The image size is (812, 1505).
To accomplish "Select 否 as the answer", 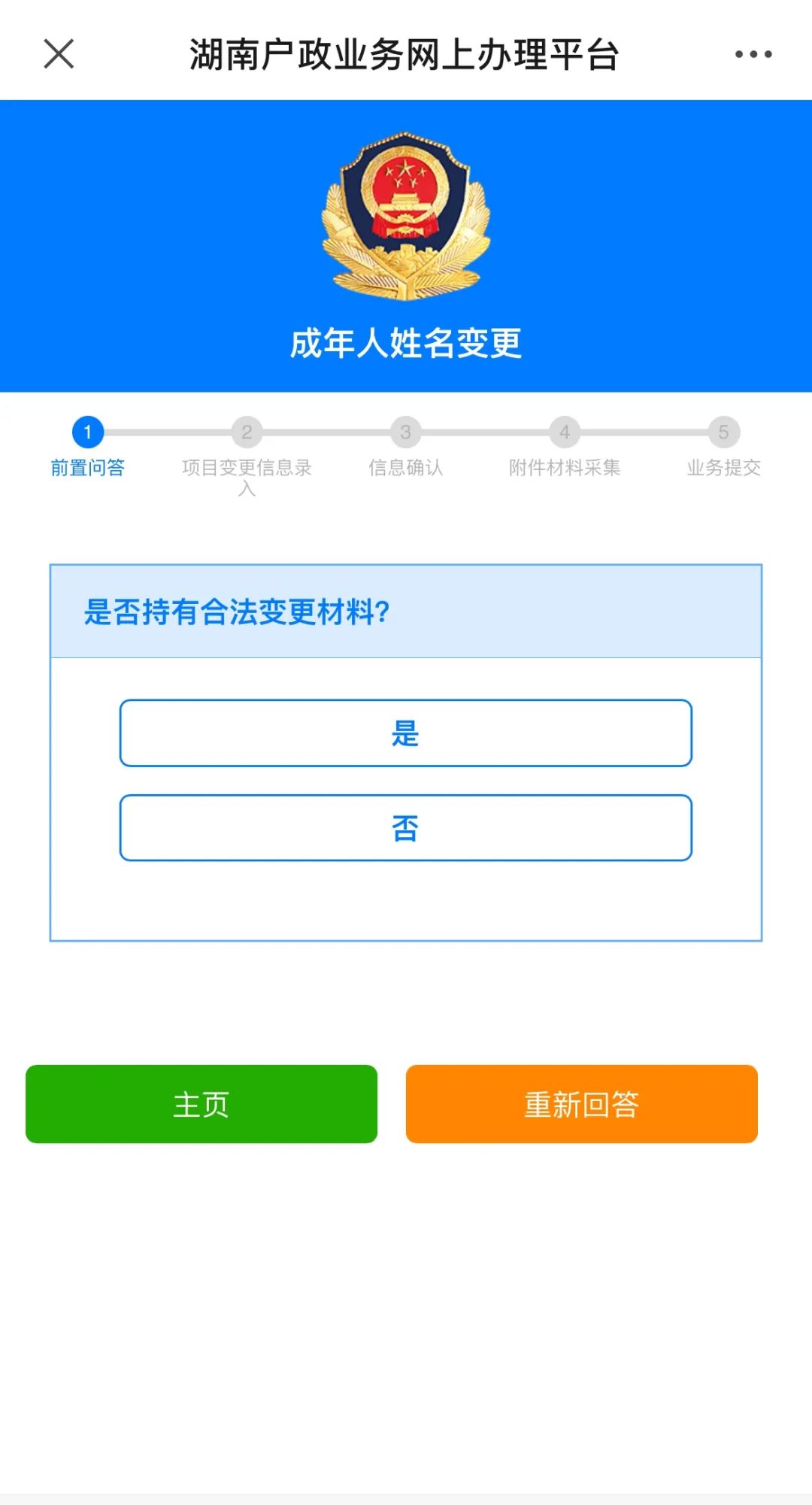I will (x=405, y=828).
